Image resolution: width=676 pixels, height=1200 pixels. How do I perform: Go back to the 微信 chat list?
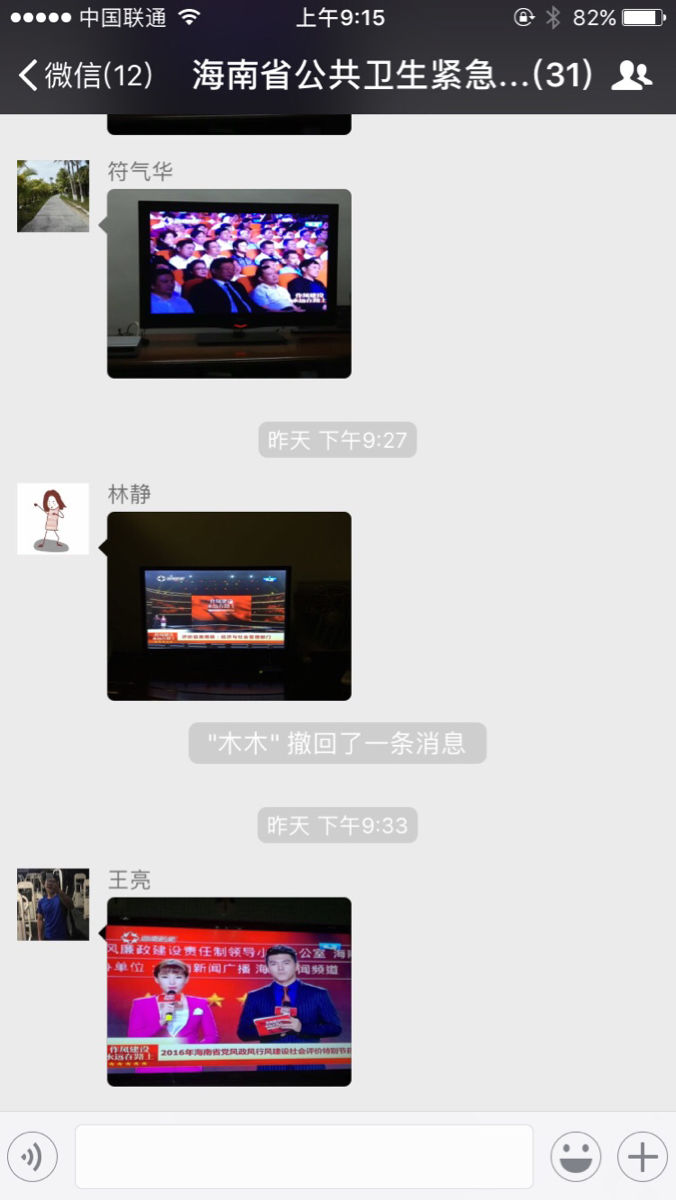pyautogui.click(x=85, y=75)
